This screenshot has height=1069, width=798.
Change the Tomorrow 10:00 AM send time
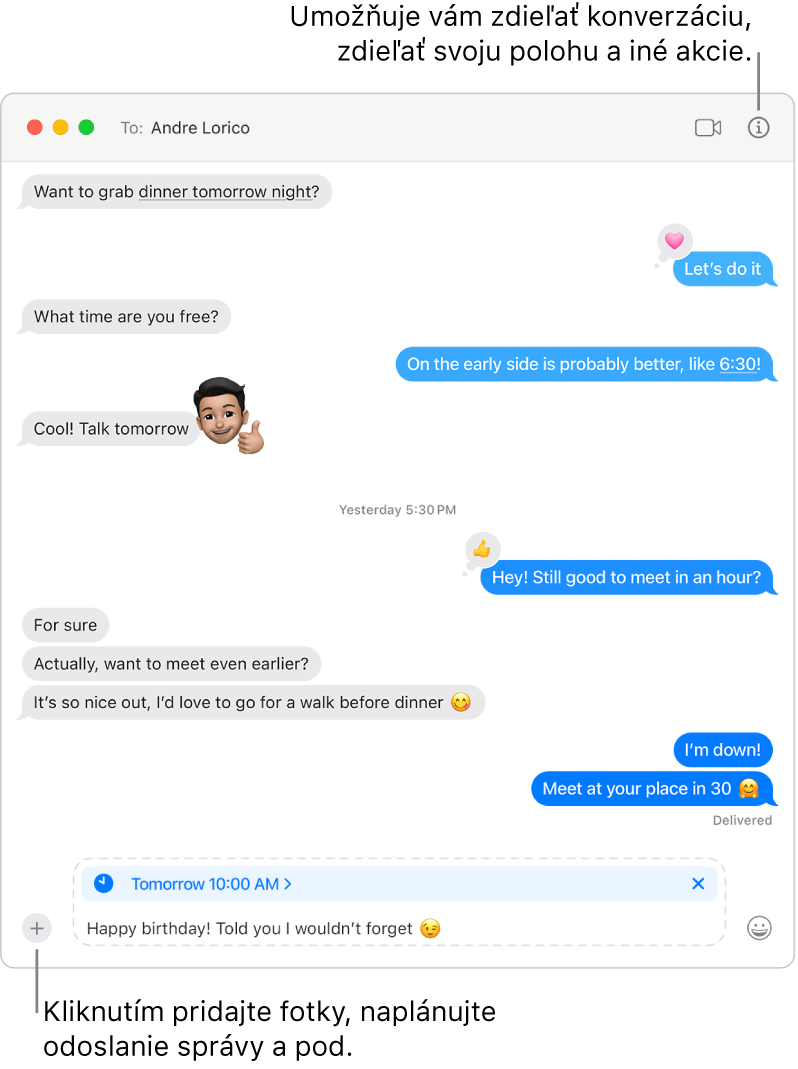pos(211,884)
